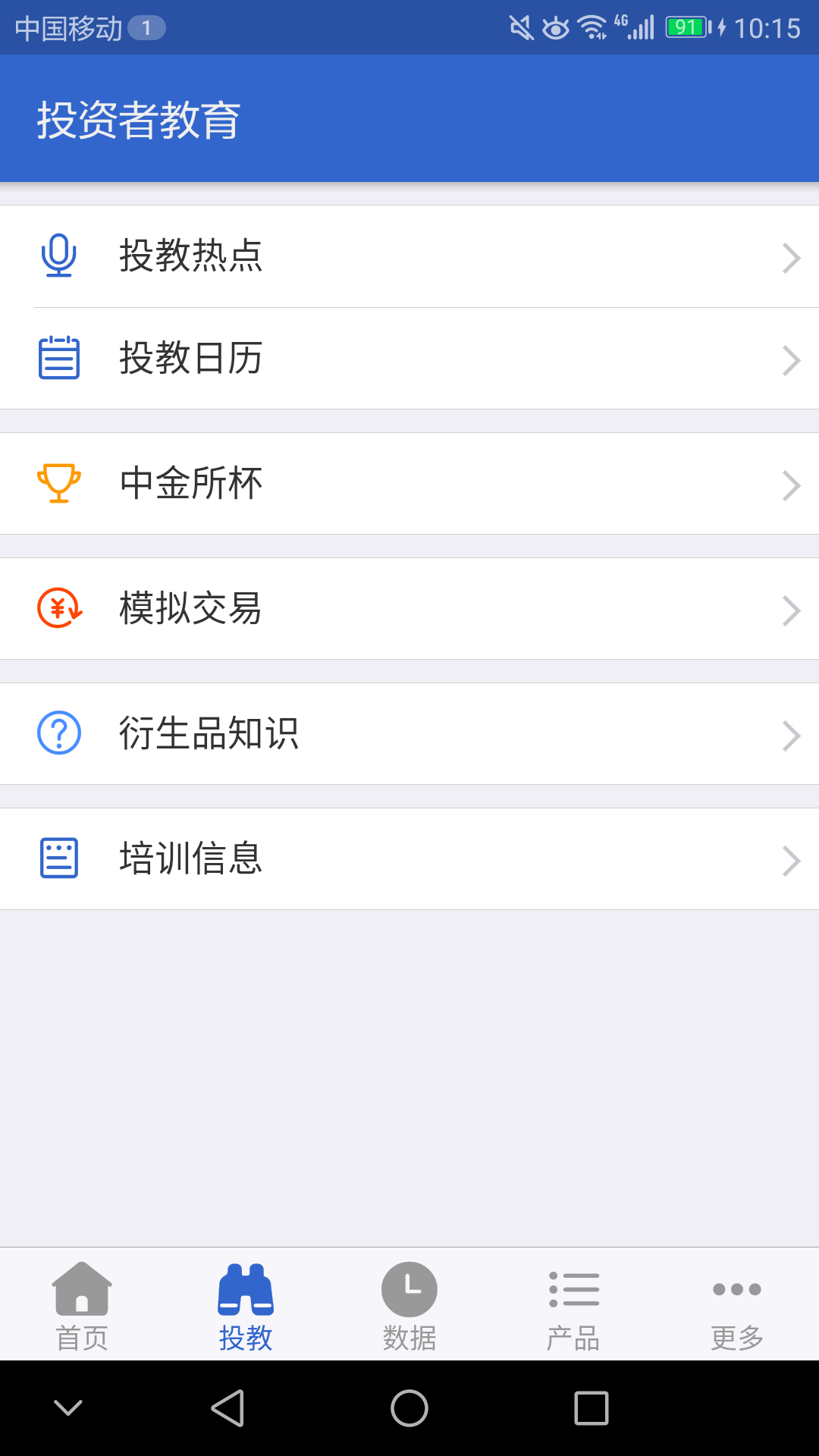Tap the ¥ currency icon for 模拟交易
The image size is (819, 1456).
(59, 609)
